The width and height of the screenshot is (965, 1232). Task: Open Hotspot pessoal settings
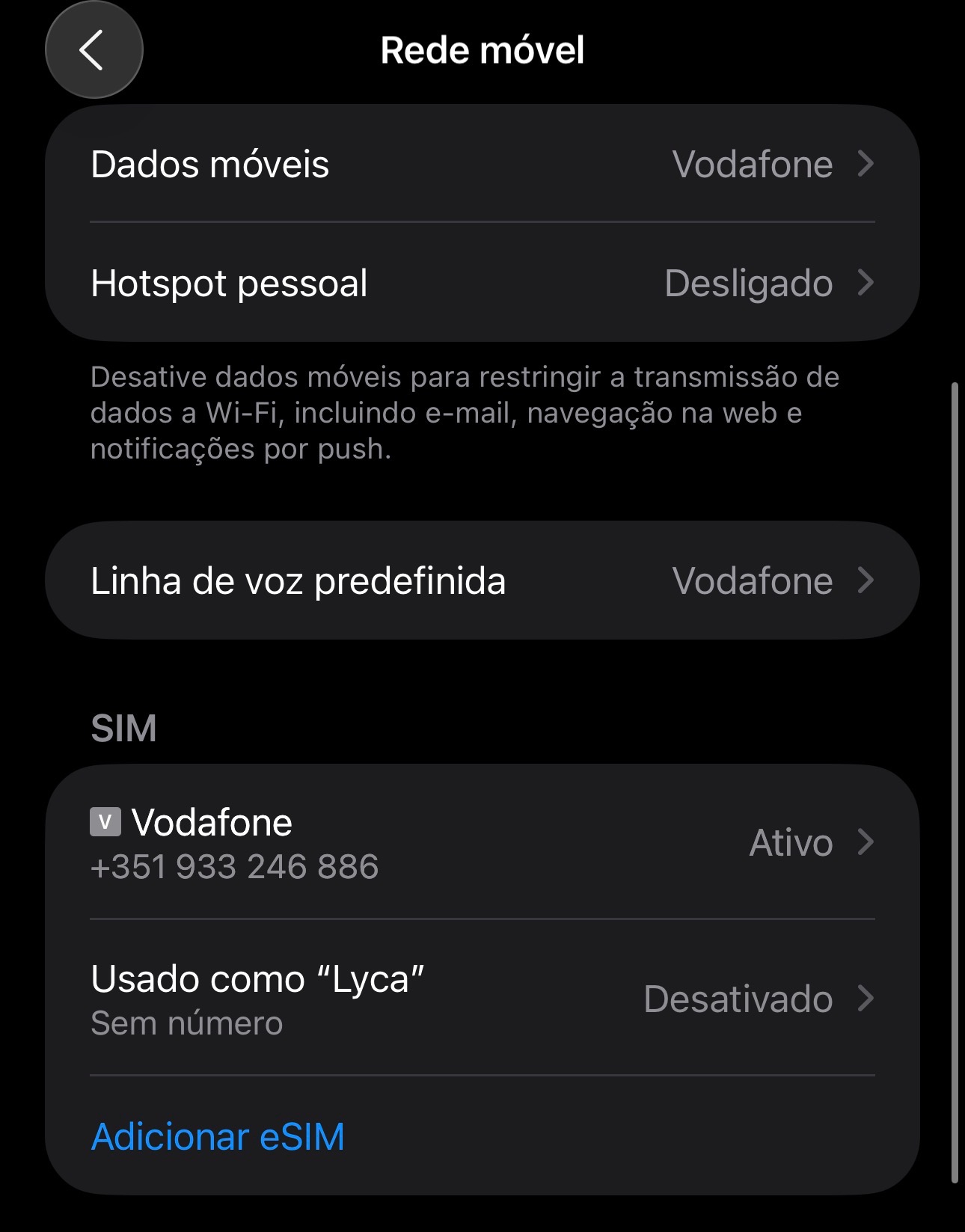click(482, 283)
